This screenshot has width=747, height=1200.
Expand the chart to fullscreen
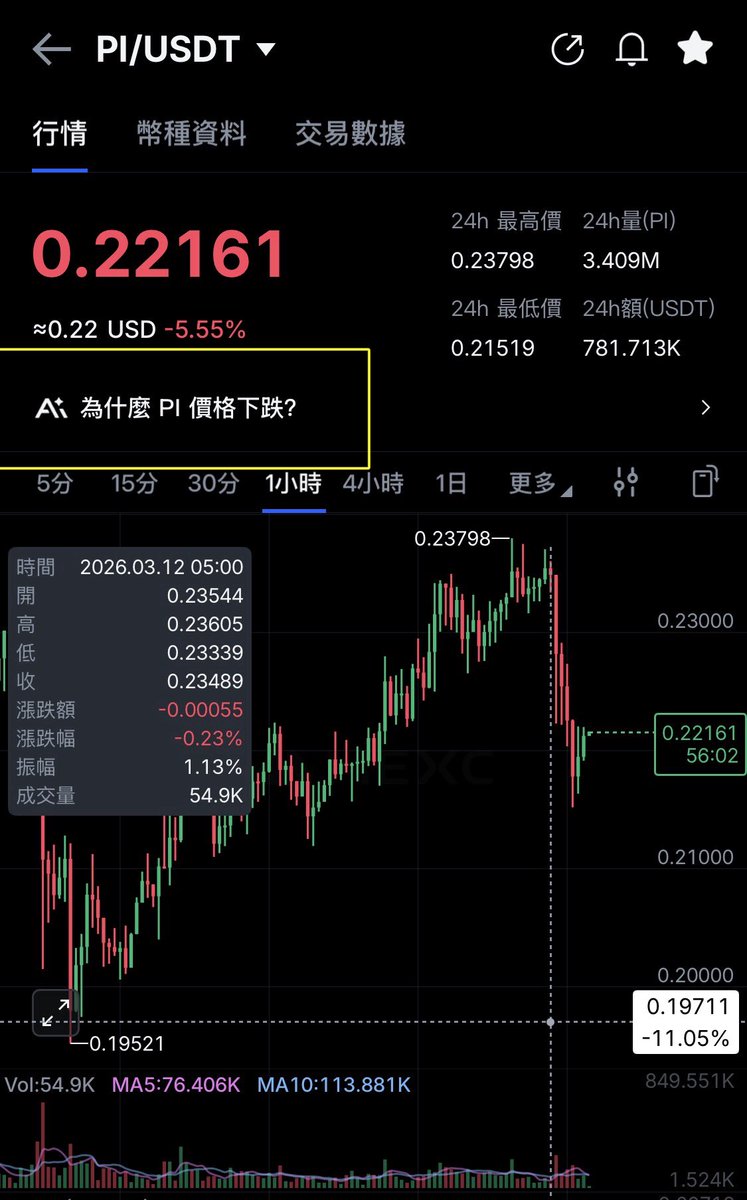tap(56, 1012)
